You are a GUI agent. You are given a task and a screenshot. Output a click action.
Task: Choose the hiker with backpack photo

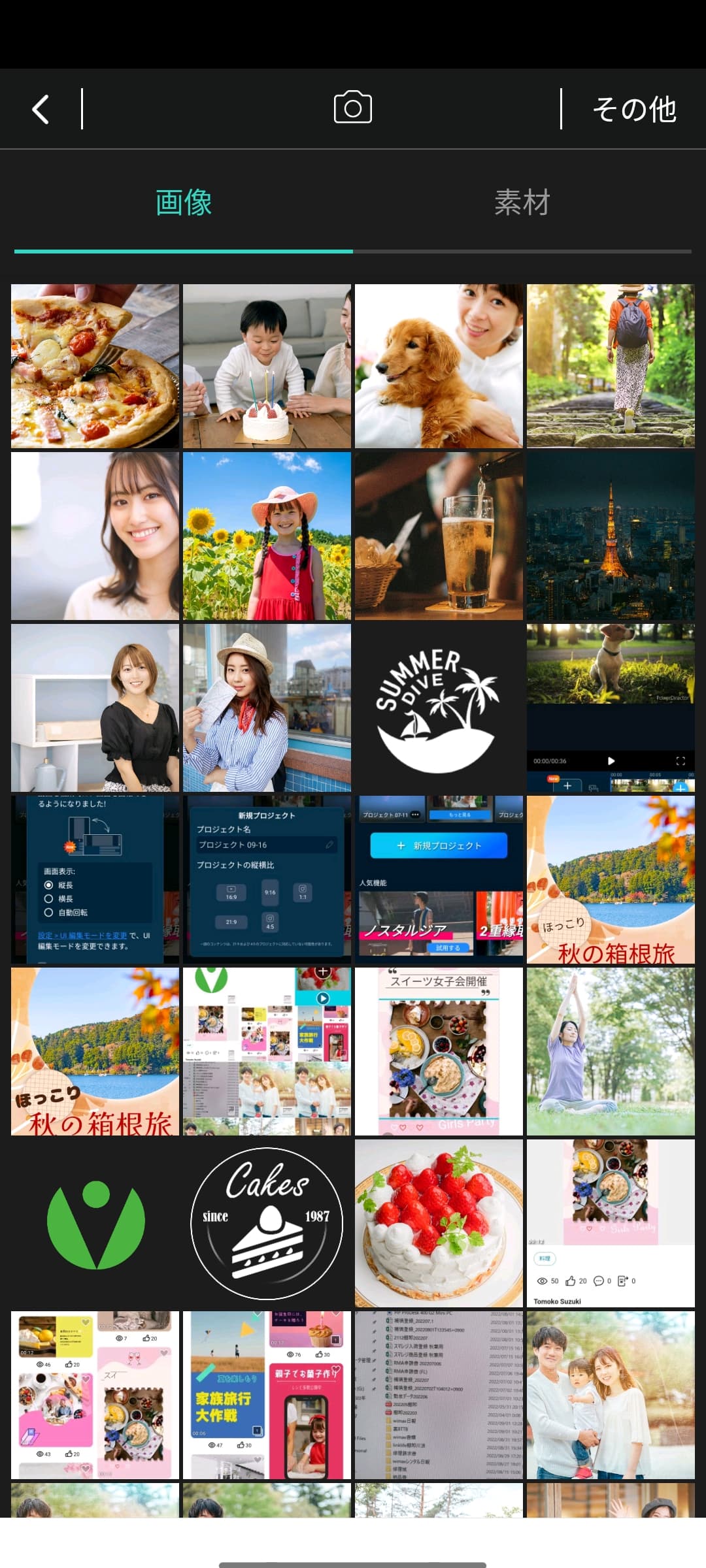[611, 366]
